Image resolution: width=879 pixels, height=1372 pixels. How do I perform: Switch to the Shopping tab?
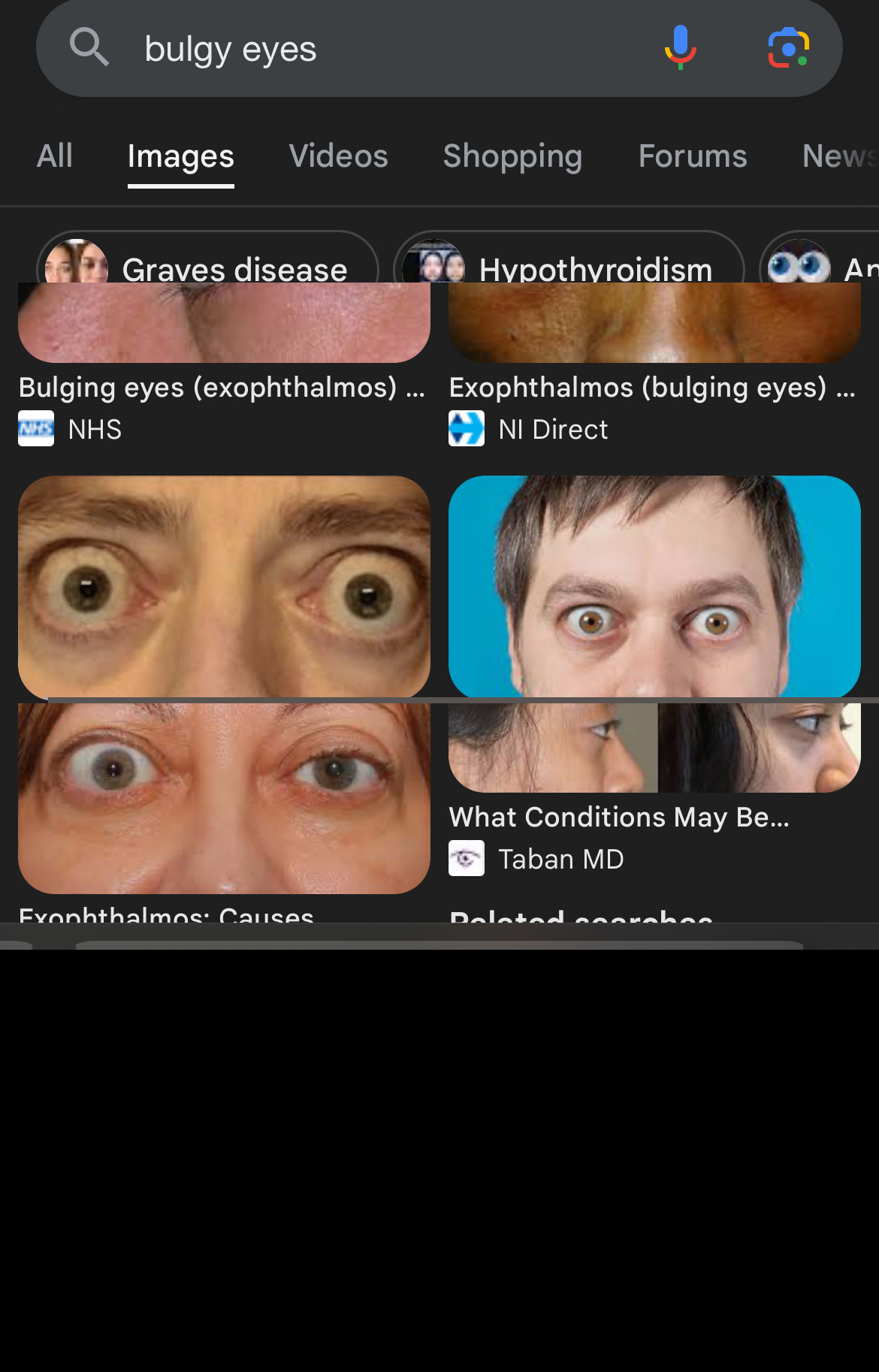[x=512, y=156]
